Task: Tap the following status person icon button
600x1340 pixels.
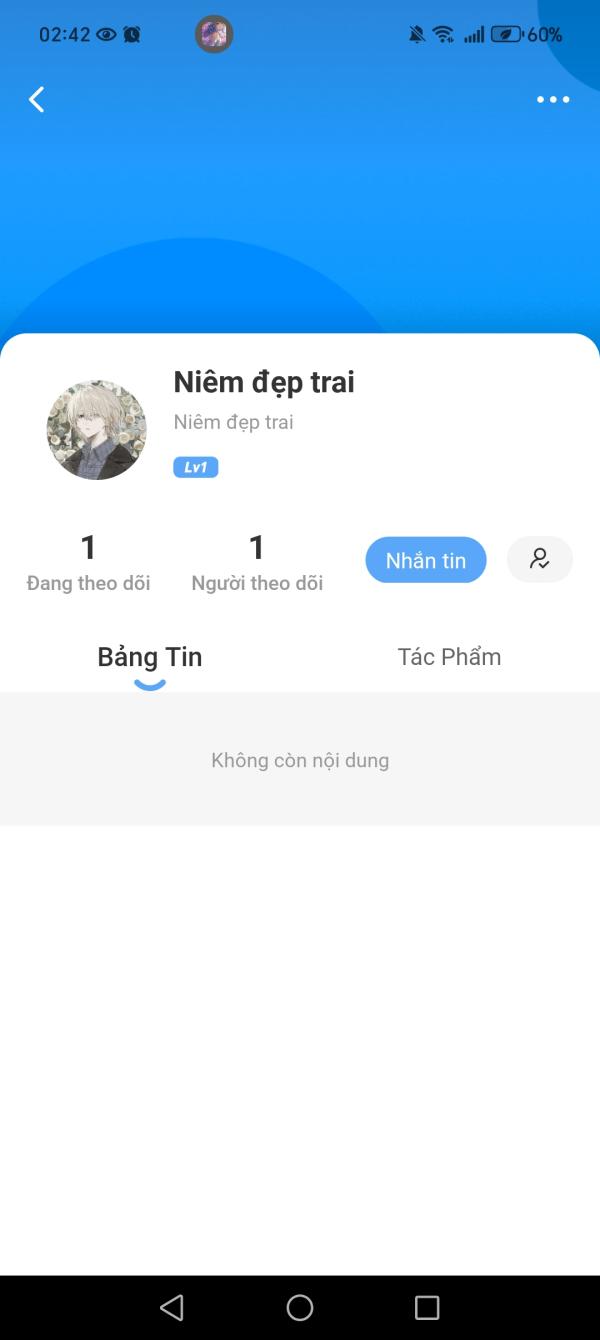Action: (540, 560)
